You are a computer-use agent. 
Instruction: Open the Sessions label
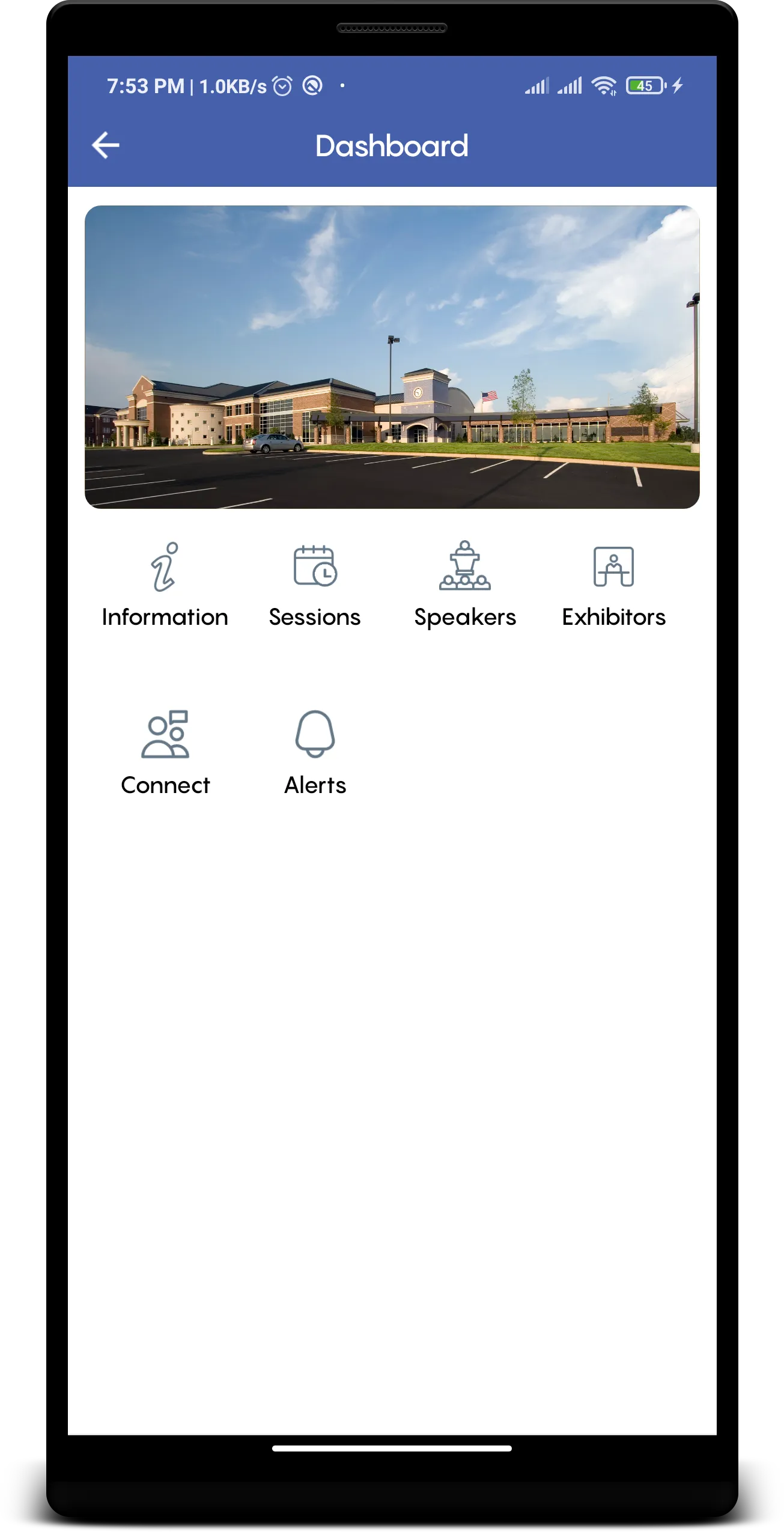[314, 616]
